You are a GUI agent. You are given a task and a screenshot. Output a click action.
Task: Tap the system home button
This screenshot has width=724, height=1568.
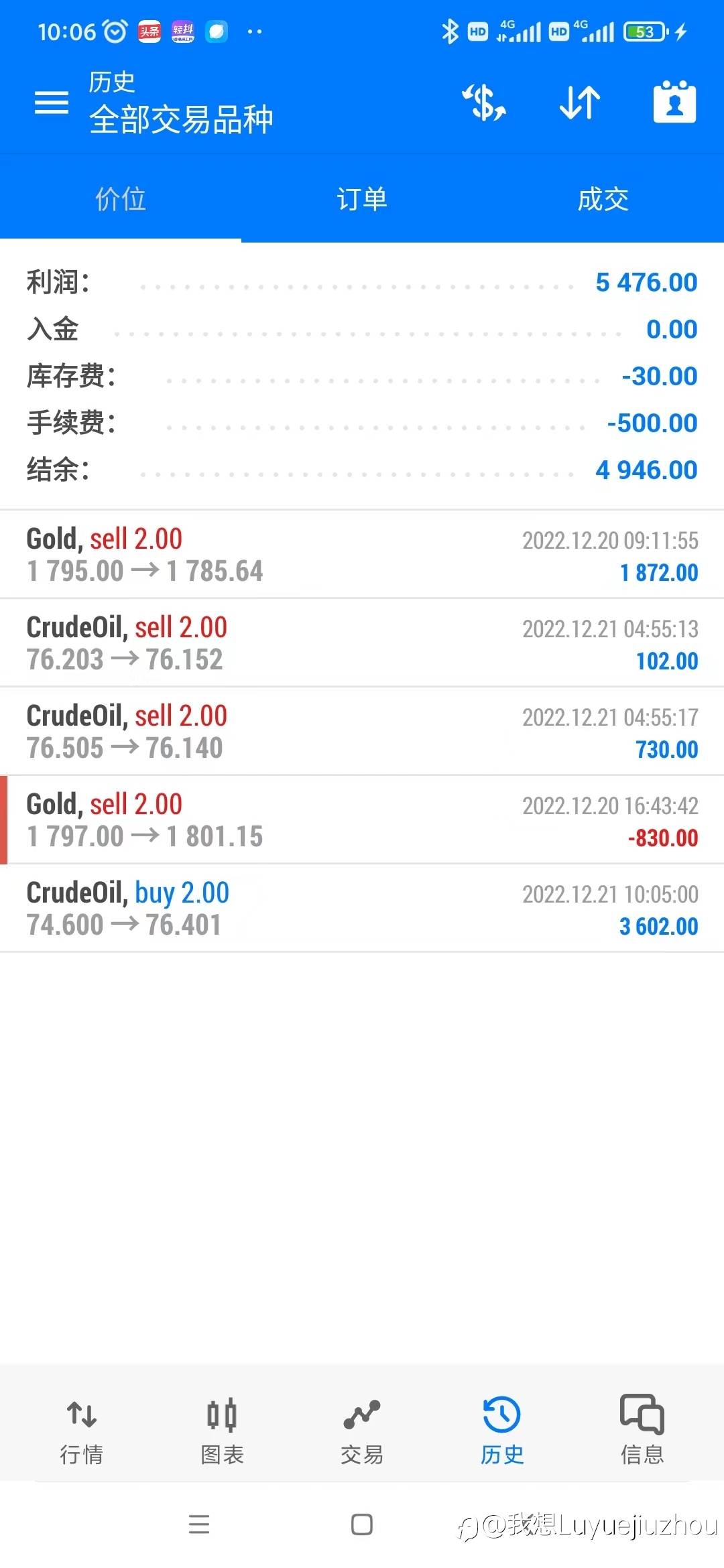362,1525
